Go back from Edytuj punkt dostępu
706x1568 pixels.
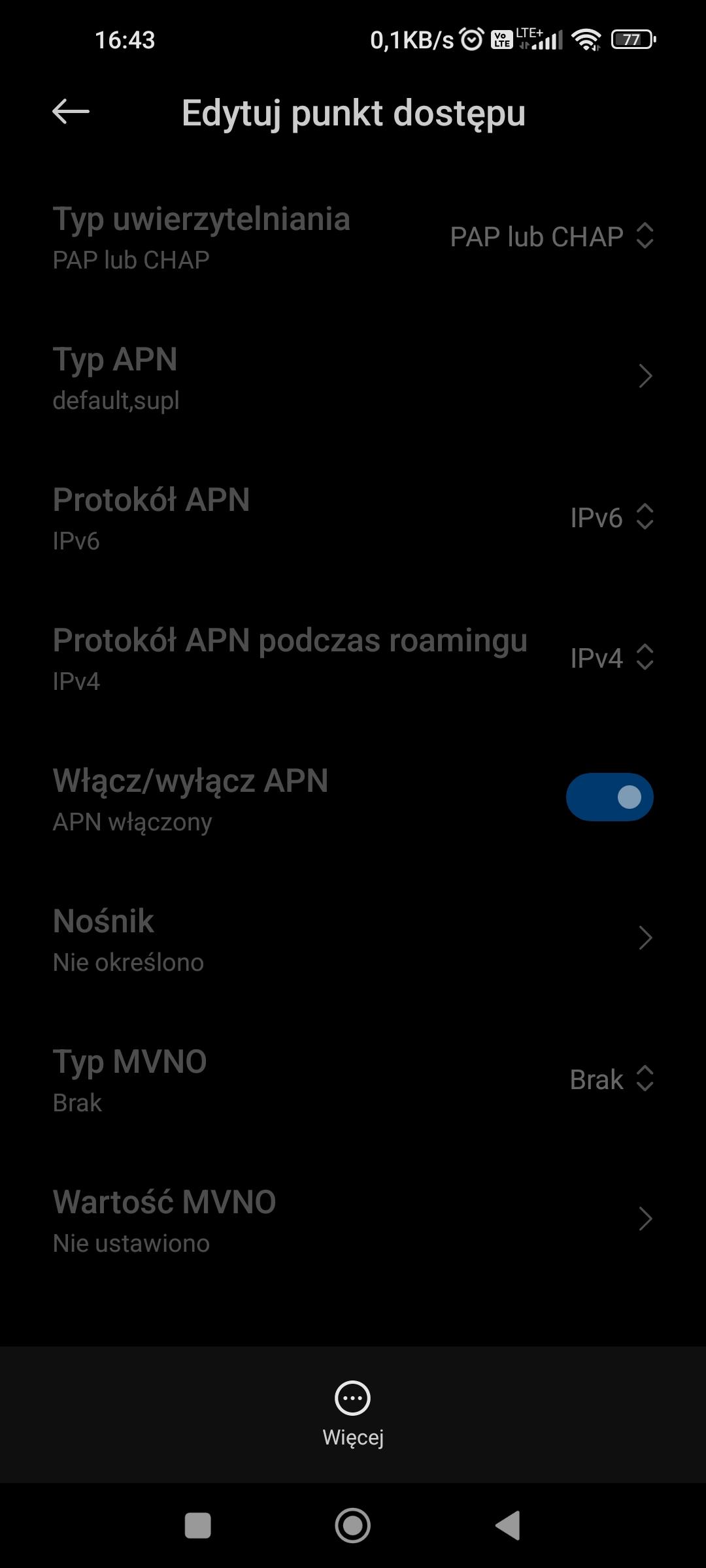pyautogui.click(x=71, y=112)
